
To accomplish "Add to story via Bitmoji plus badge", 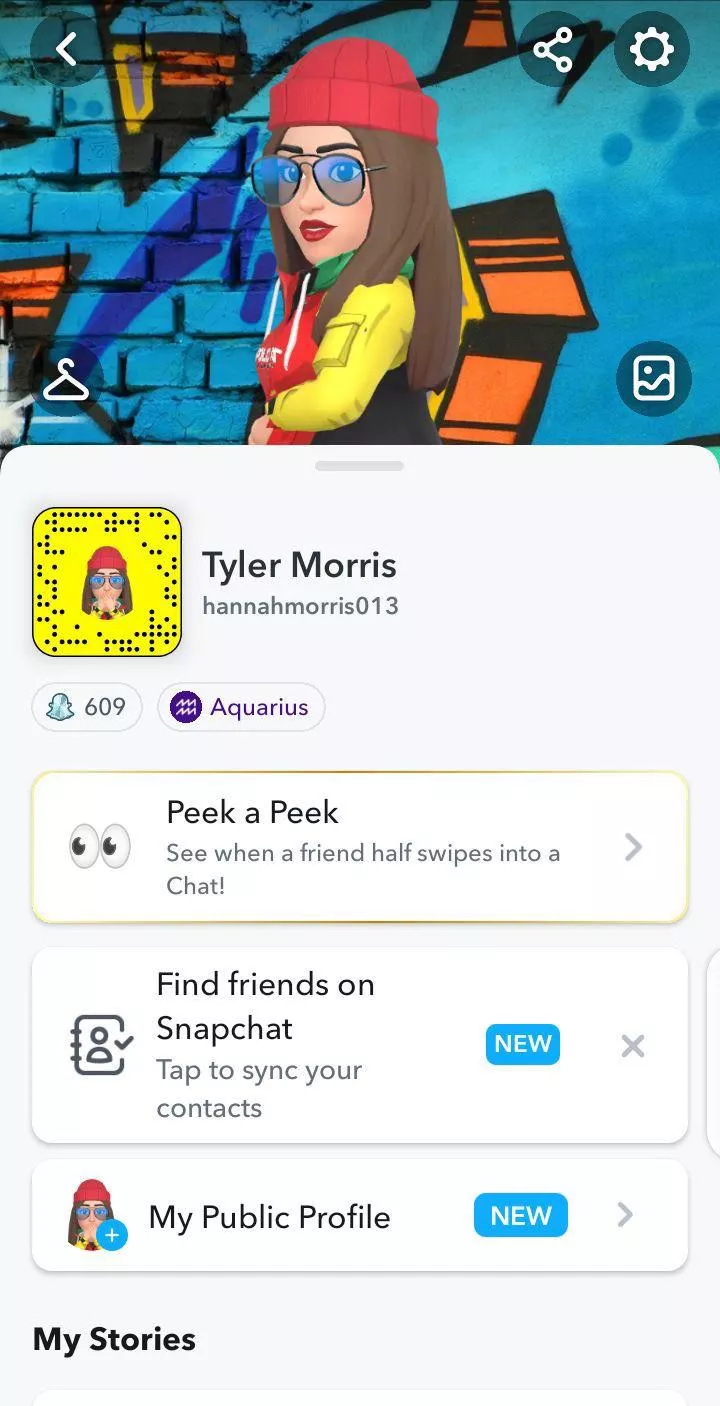I will click(x=111, y=1235).
